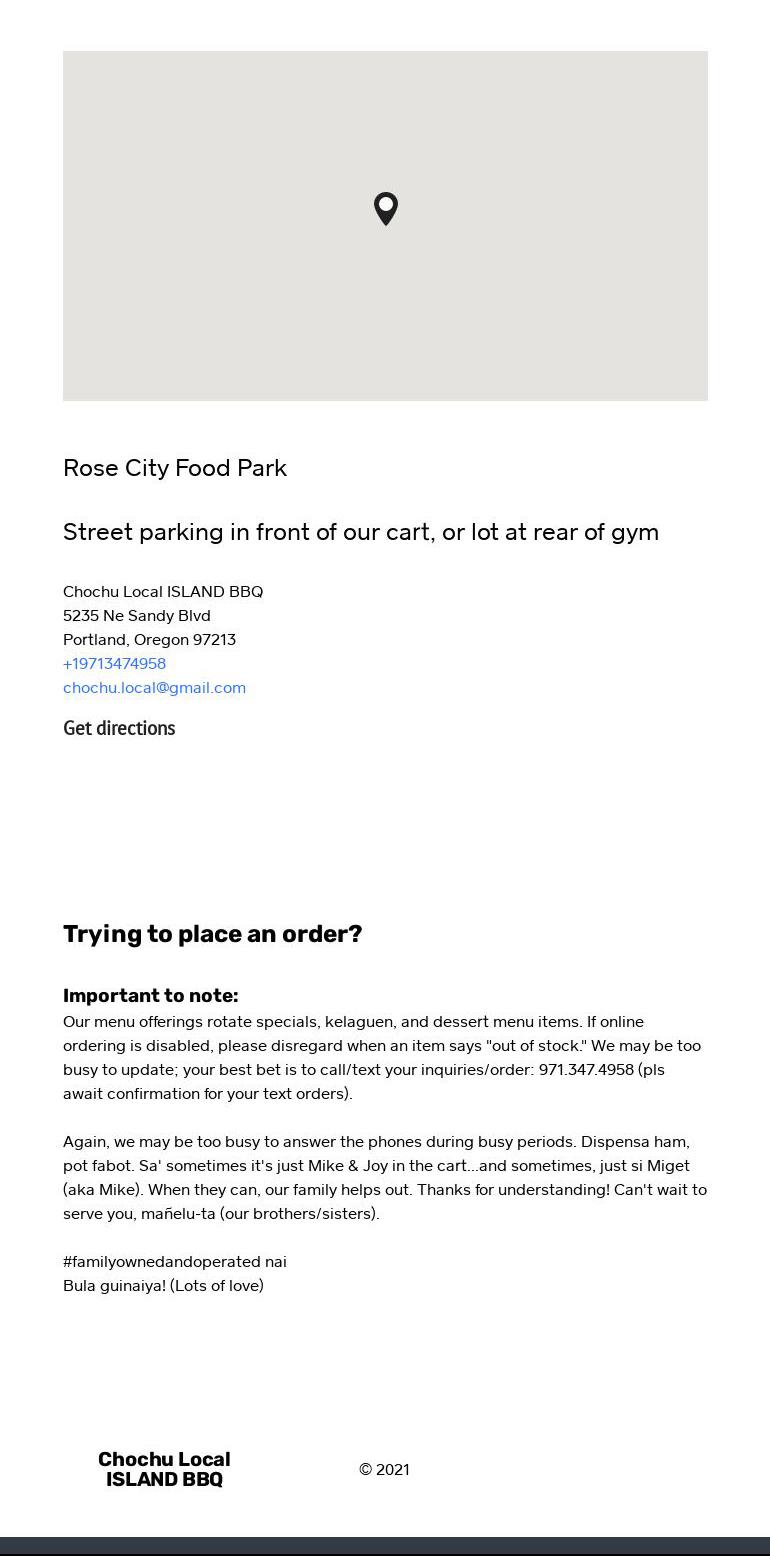Email chochu.local@gmail.com
This screenshot has height=1556, width=770.
tap(154, 688)
